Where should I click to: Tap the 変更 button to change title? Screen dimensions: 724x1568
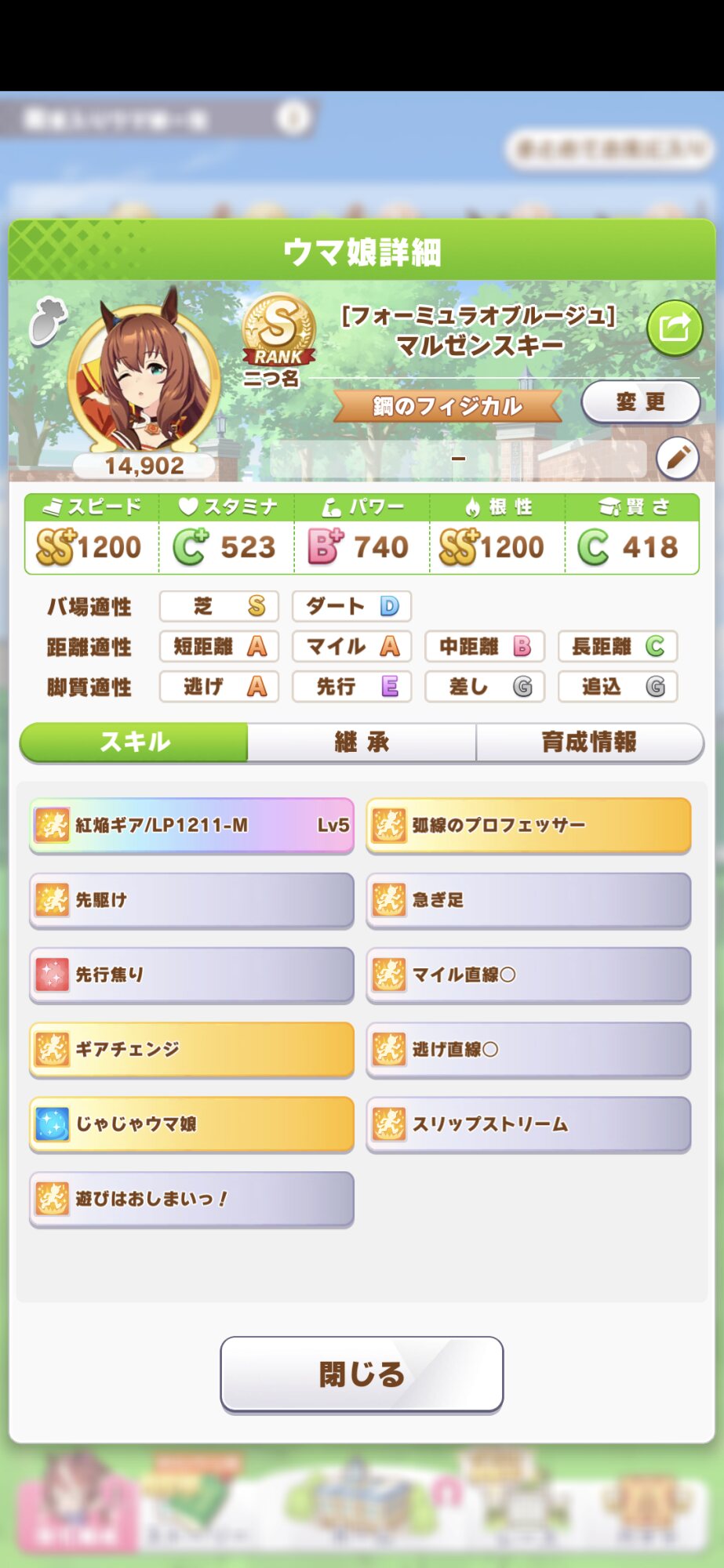coord(640,402)
